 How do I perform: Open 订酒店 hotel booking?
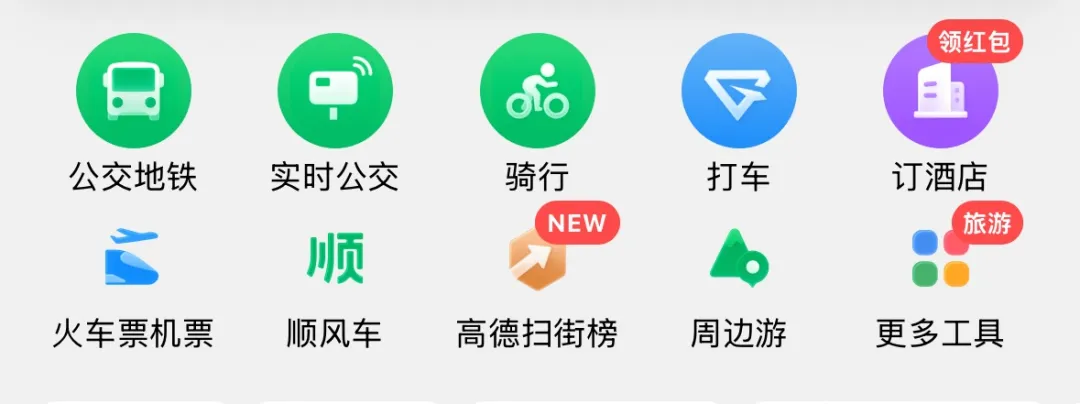(x=940, y=91)
